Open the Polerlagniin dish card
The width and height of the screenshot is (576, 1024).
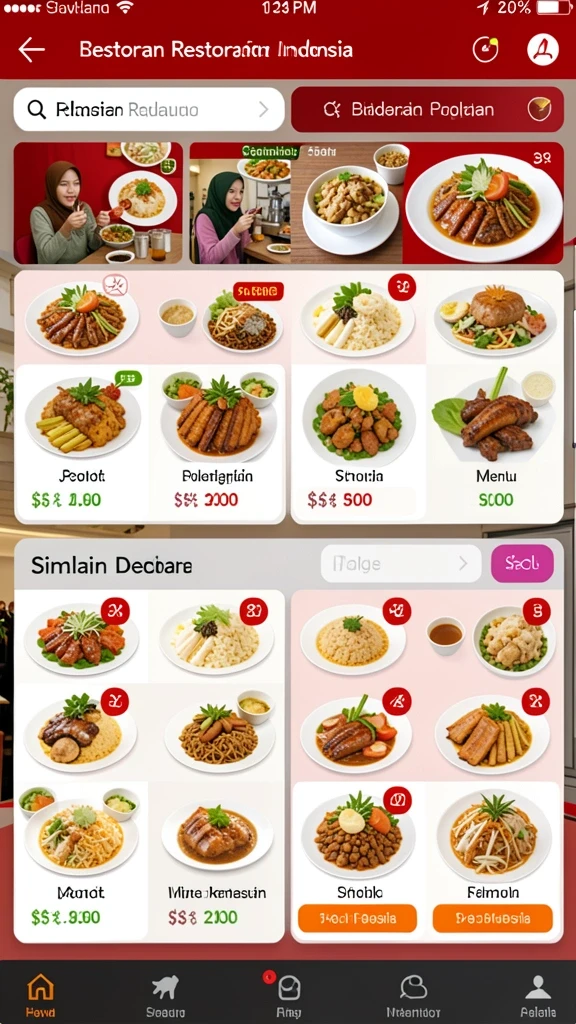point(217,444)
